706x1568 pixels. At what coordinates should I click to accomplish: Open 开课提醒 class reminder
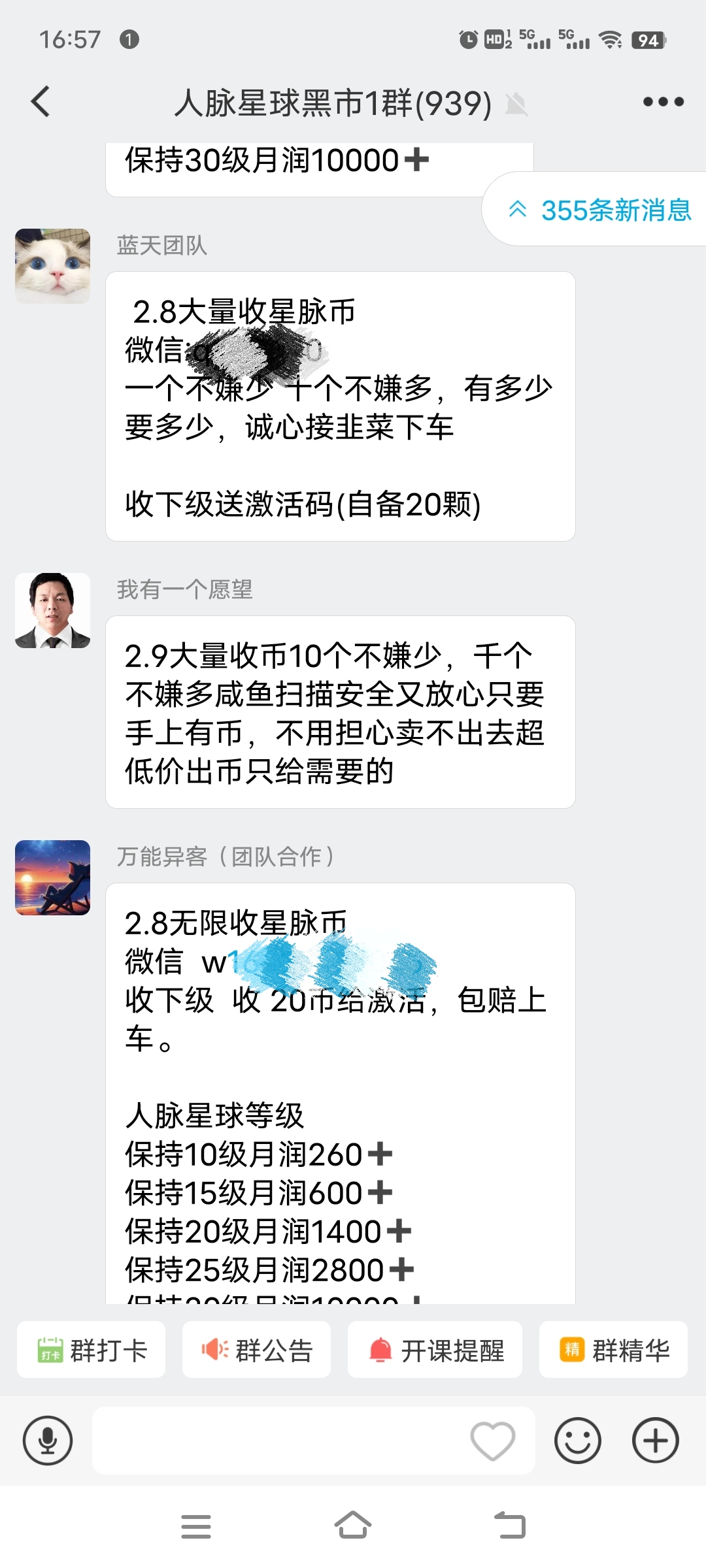[x=435, y=1350]
